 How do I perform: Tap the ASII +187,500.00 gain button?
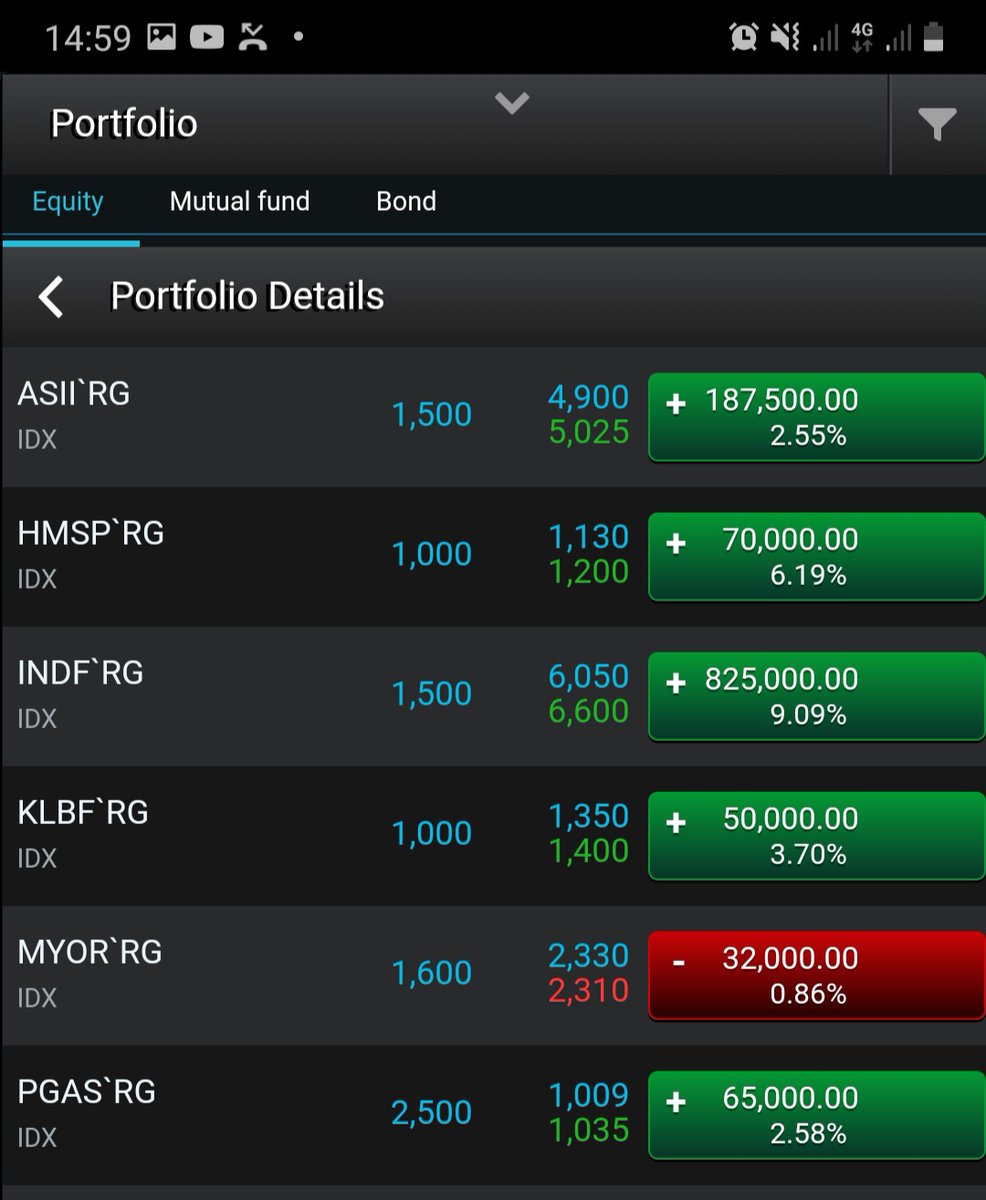816,416
